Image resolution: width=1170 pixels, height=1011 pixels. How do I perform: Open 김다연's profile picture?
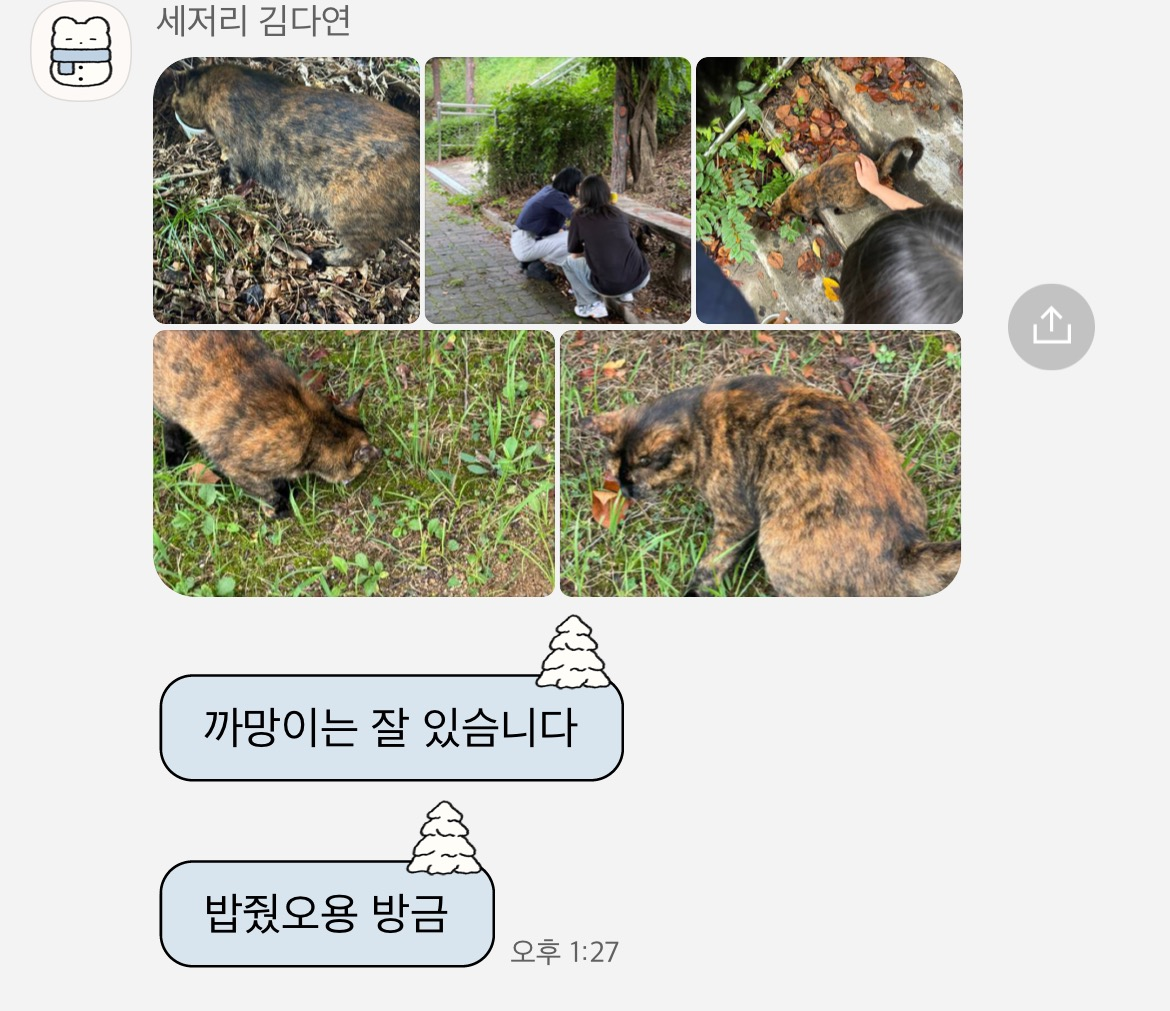pyautogui.click(x=81, y=52)
